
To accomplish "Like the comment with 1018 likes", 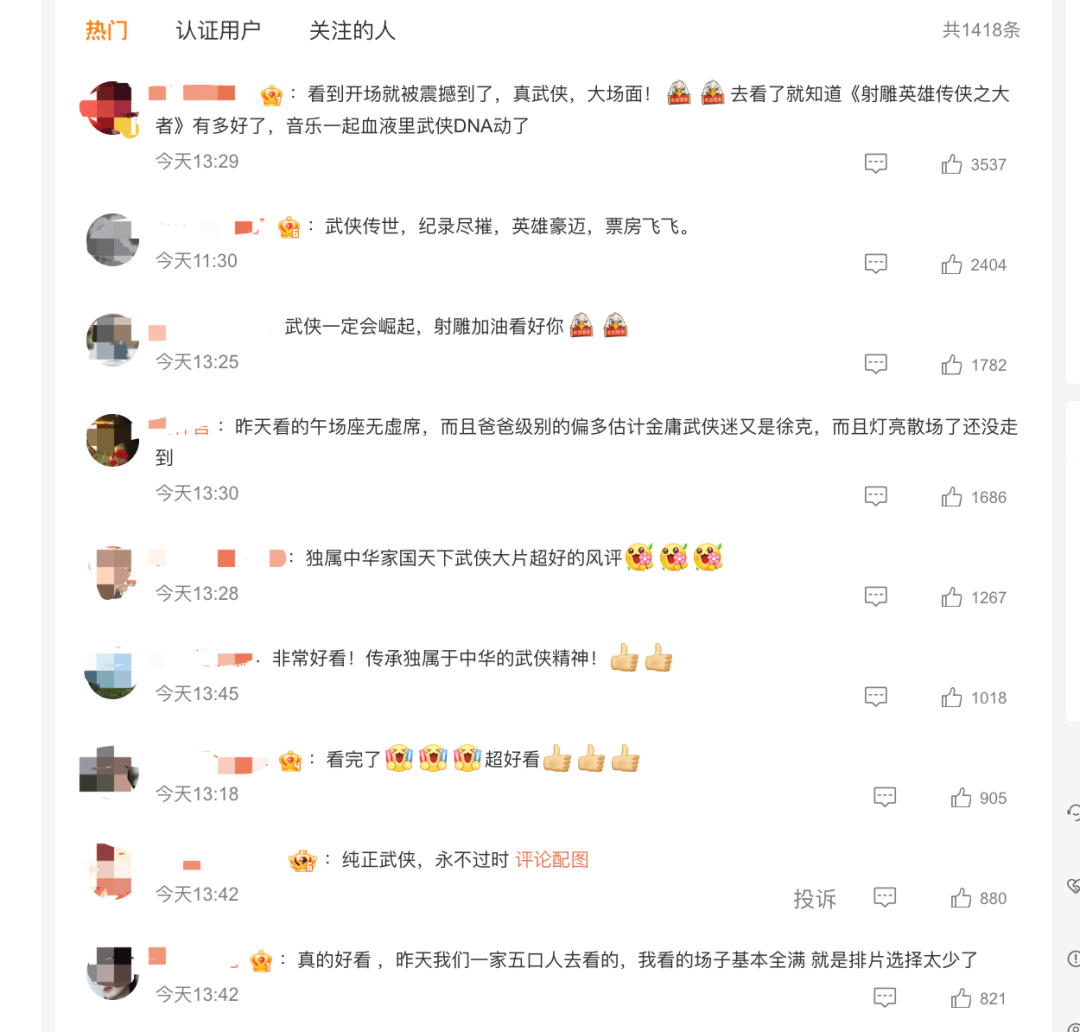I will [952, 698].
